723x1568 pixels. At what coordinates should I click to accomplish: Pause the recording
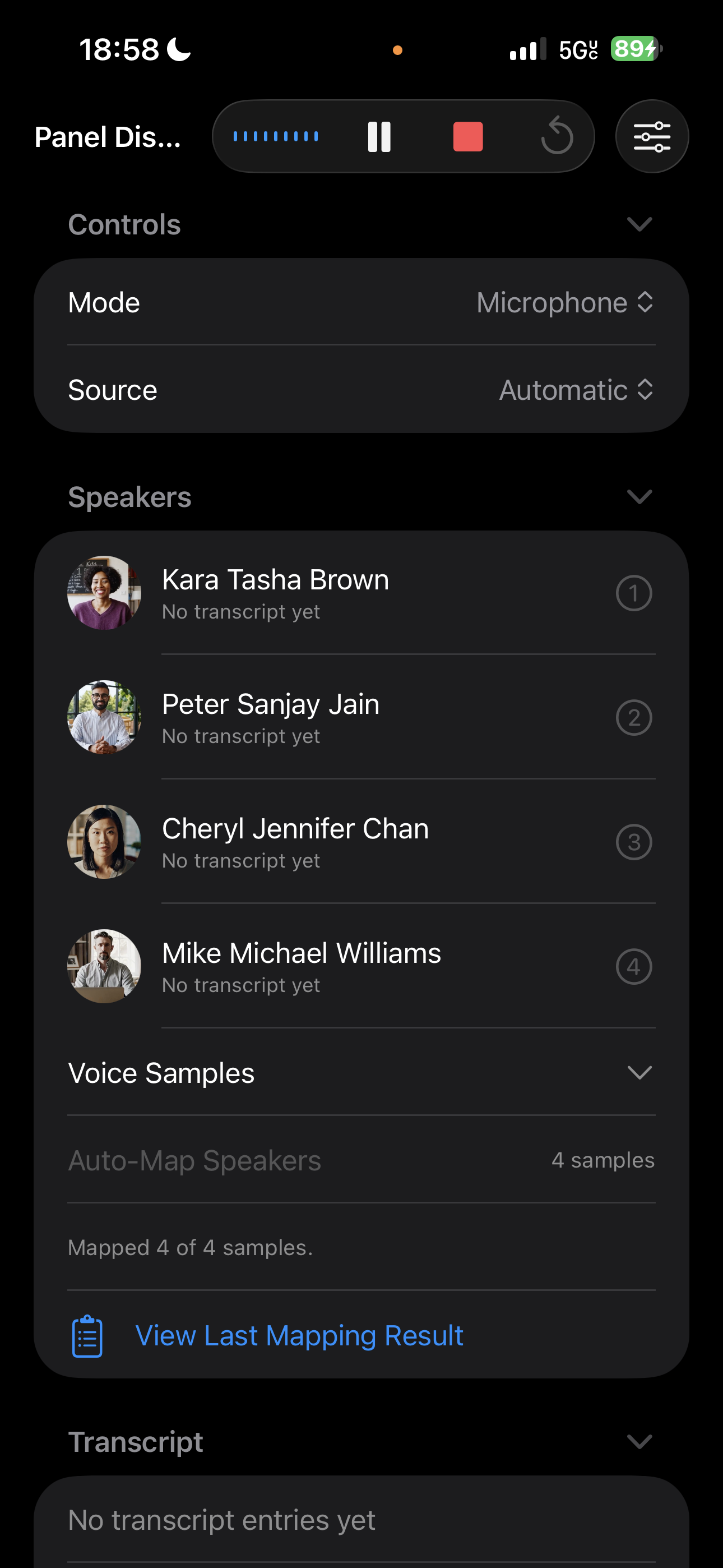point(378,136)
